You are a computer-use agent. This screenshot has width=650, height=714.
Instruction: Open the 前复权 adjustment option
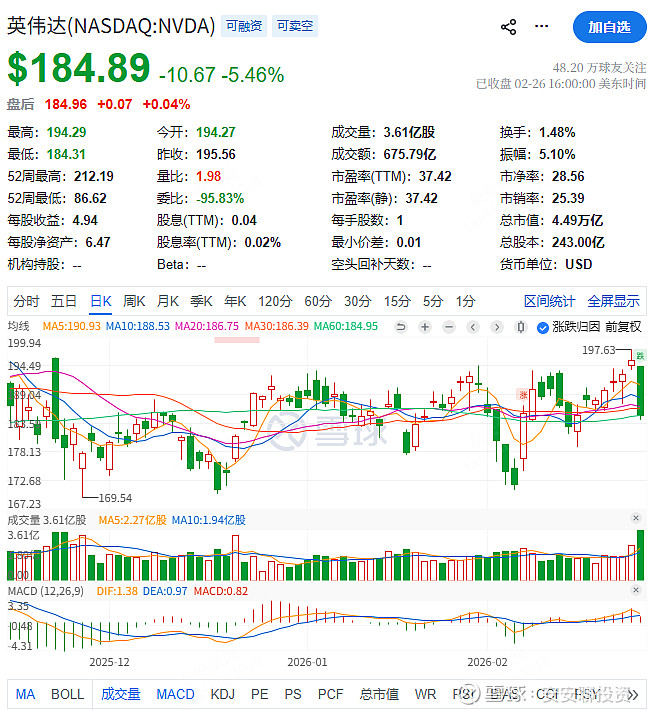click(621, 327)
